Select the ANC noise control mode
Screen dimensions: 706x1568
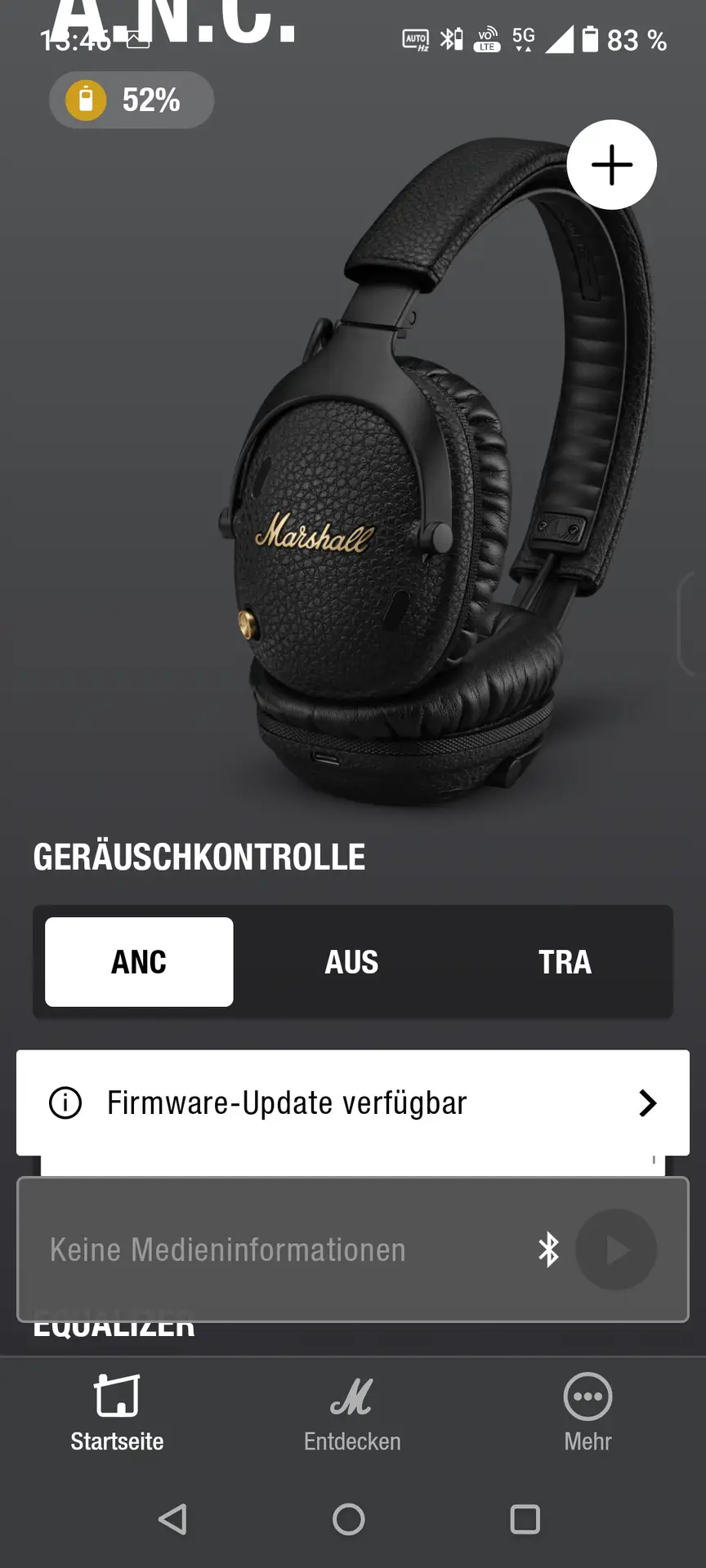tap(139, 962)
